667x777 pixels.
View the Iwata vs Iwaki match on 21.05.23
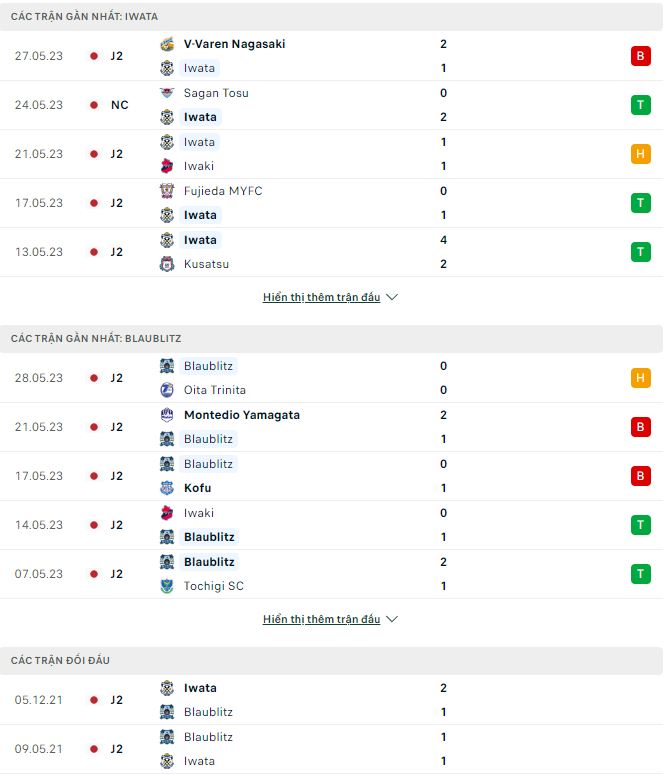pos(331,154)
